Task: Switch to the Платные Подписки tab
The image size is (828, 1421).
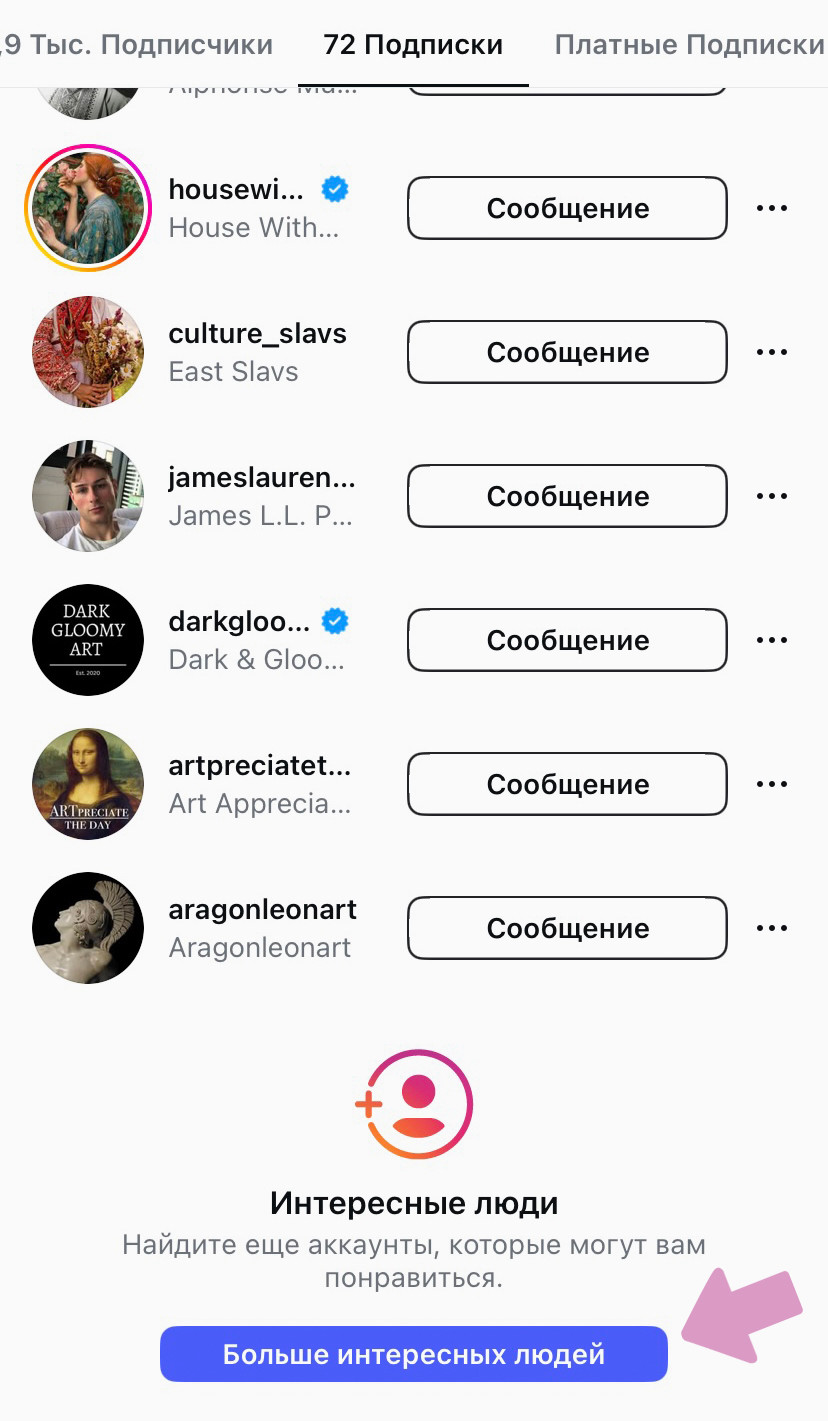Action: click(688, 45)
